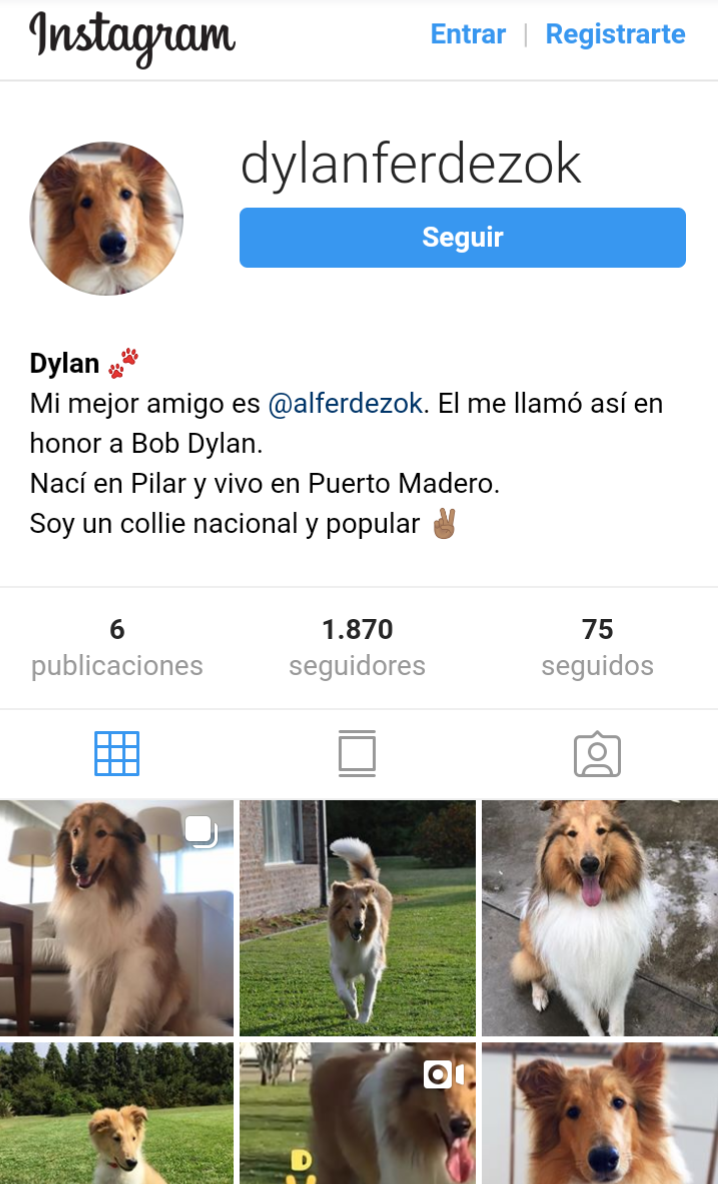Screen dimensions: 718x1184
Task: Follow dylanferdezok with the Seguir button
Action: (462, 238)
